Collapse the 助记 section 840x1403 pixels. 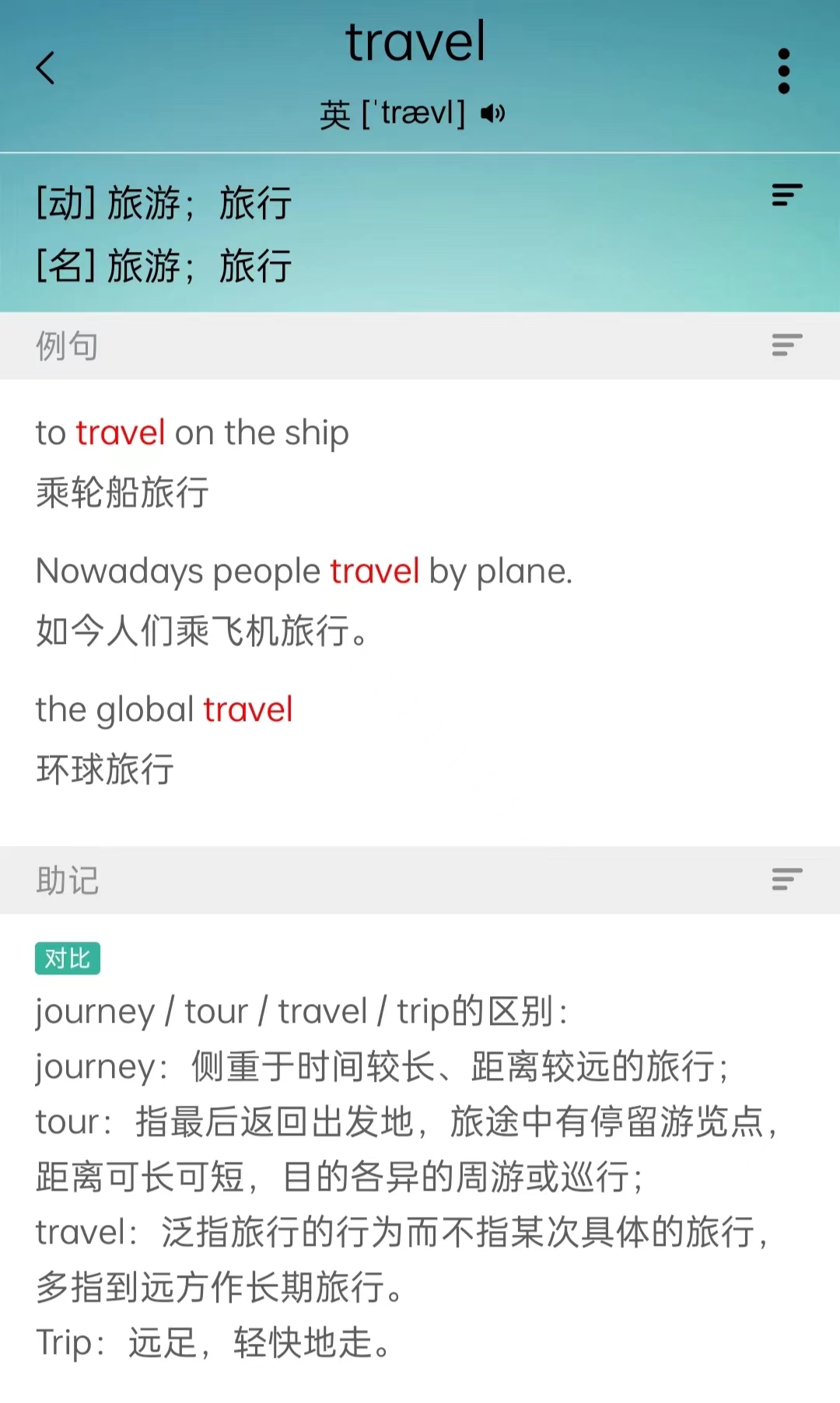tap(786, 880)
